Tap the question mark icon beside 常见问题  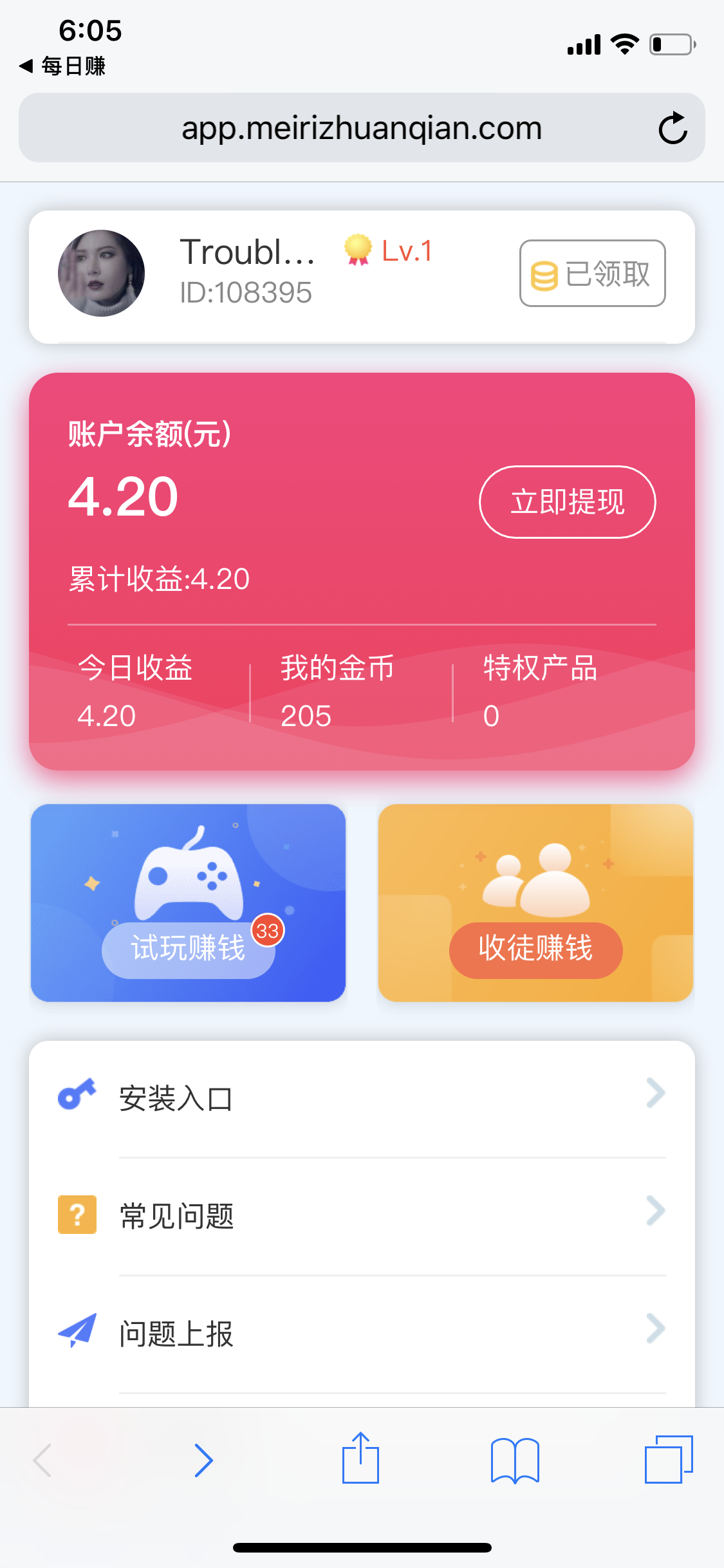77,1214
